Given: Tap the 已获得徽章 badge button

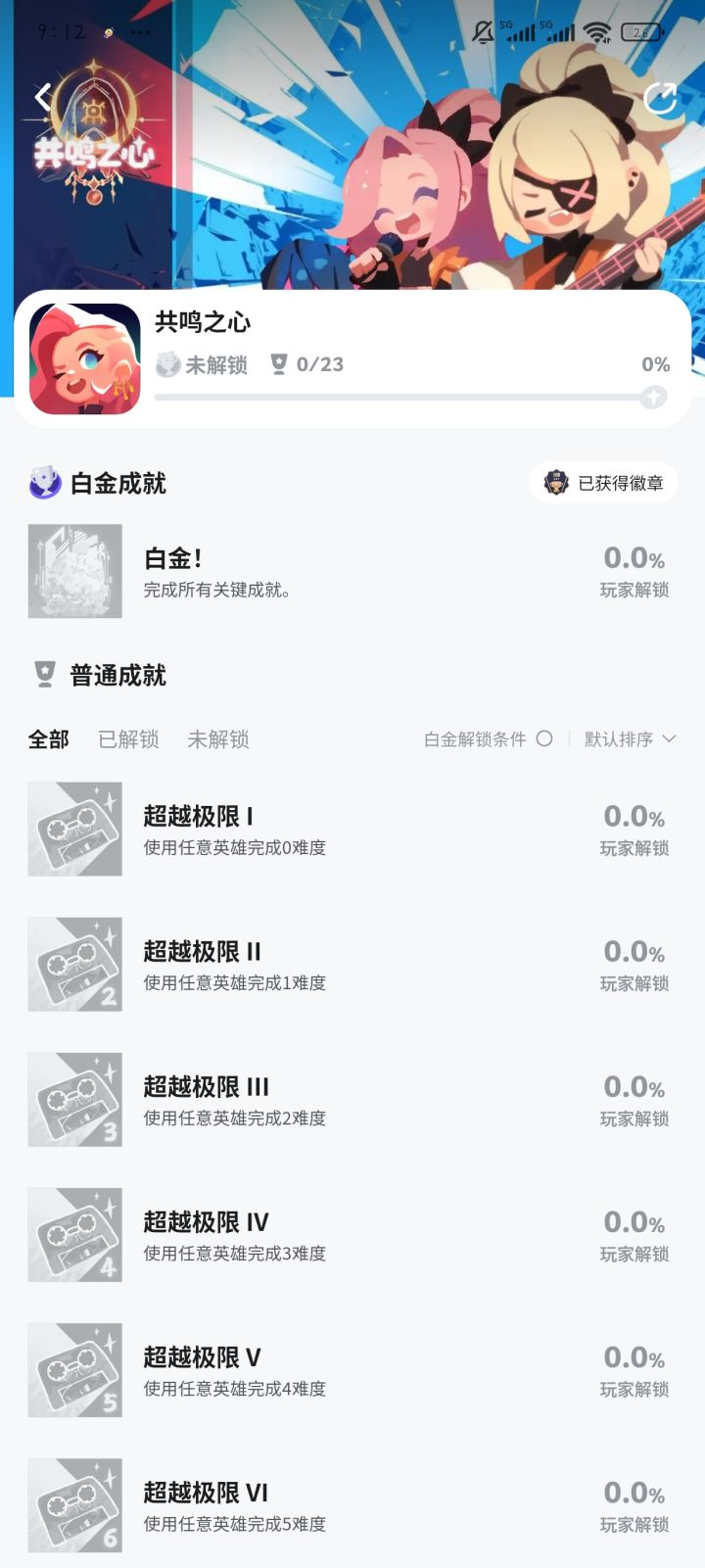Looking at the screenshot, I should 606,481.
